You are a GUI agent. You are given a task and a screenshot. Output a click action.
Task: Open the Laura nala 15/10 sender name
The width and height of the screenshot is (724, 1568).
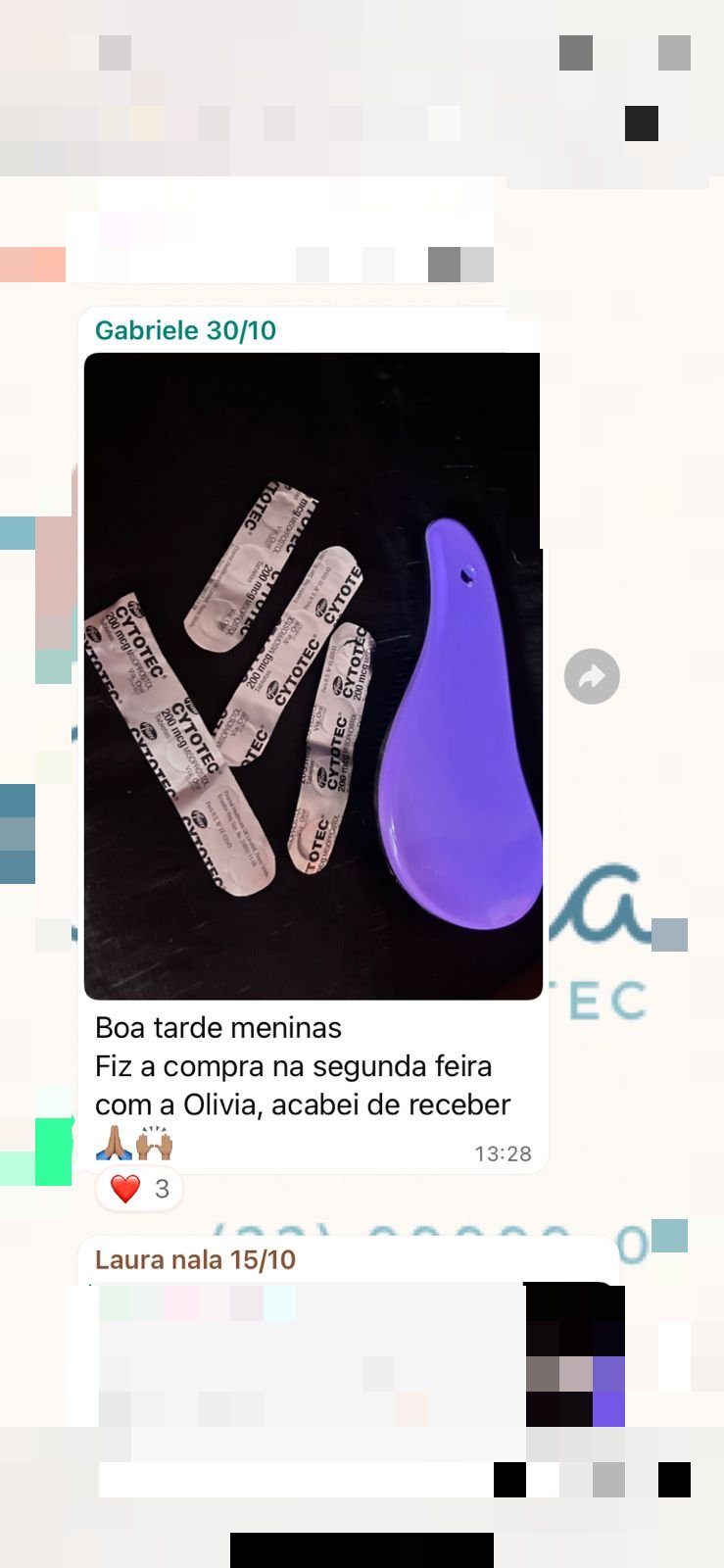pos(195,1259)
